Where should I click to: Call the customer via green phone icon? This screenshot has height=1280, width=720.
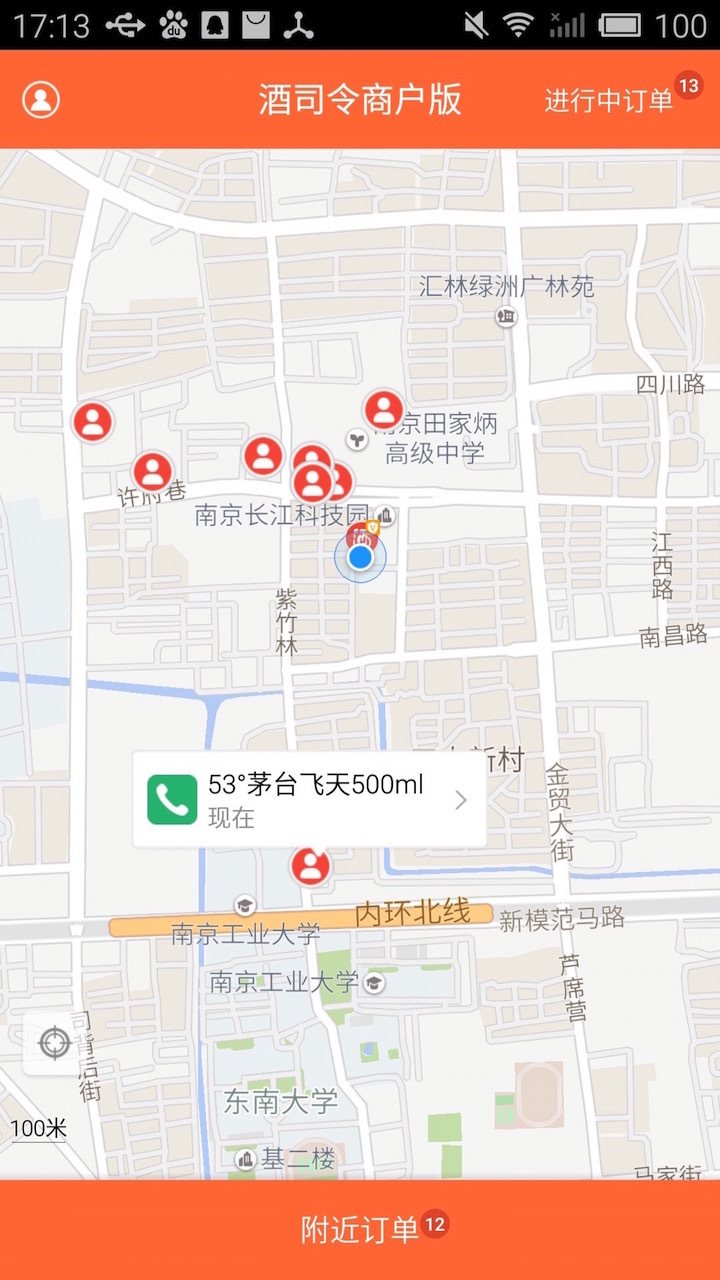coord(172,800)
